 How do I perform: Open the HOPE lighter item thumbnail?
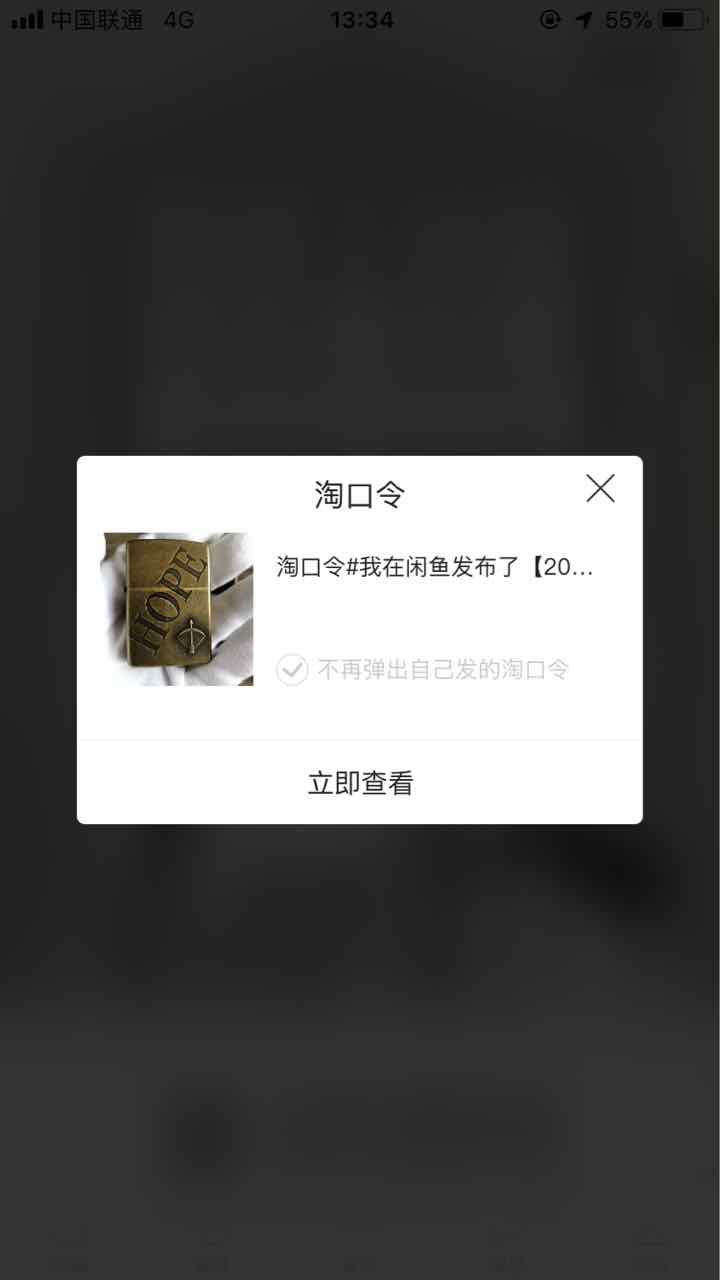pos(177,609)
